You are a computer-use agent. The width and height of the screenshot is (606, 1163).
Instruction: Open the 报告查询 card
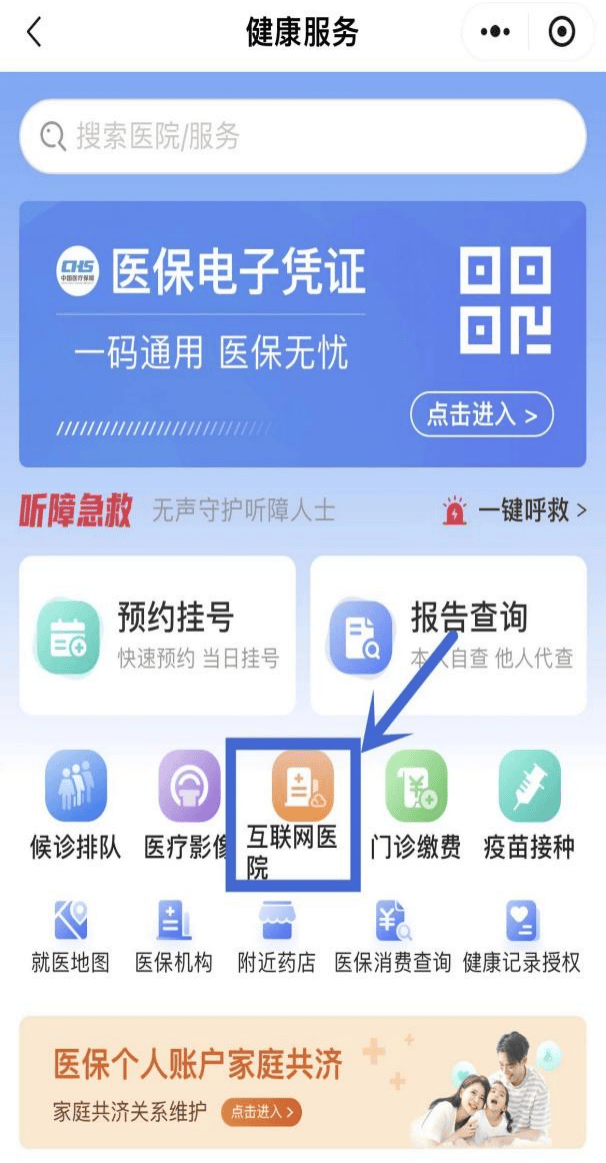point(448,635)
